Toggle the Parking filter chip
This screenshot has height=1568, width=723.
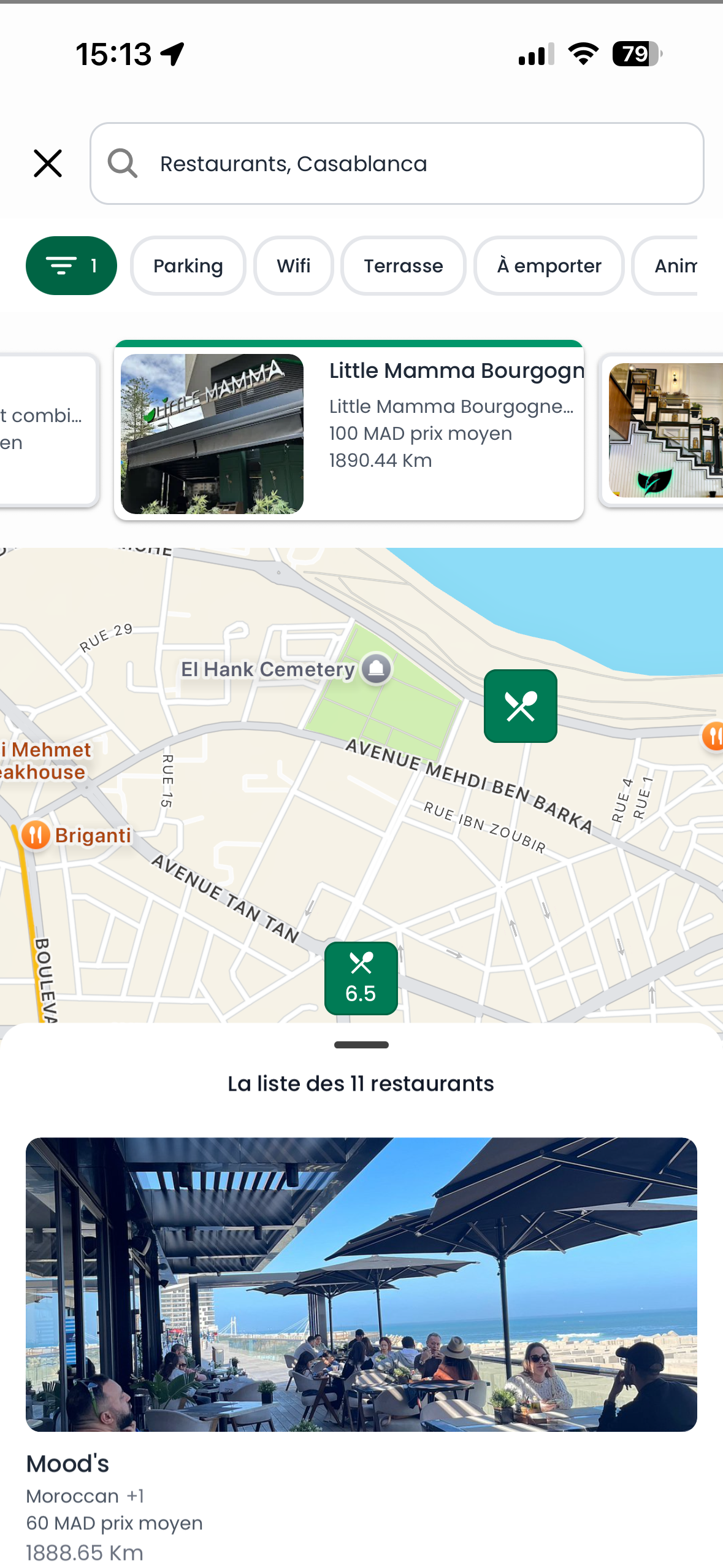[188, 265]
